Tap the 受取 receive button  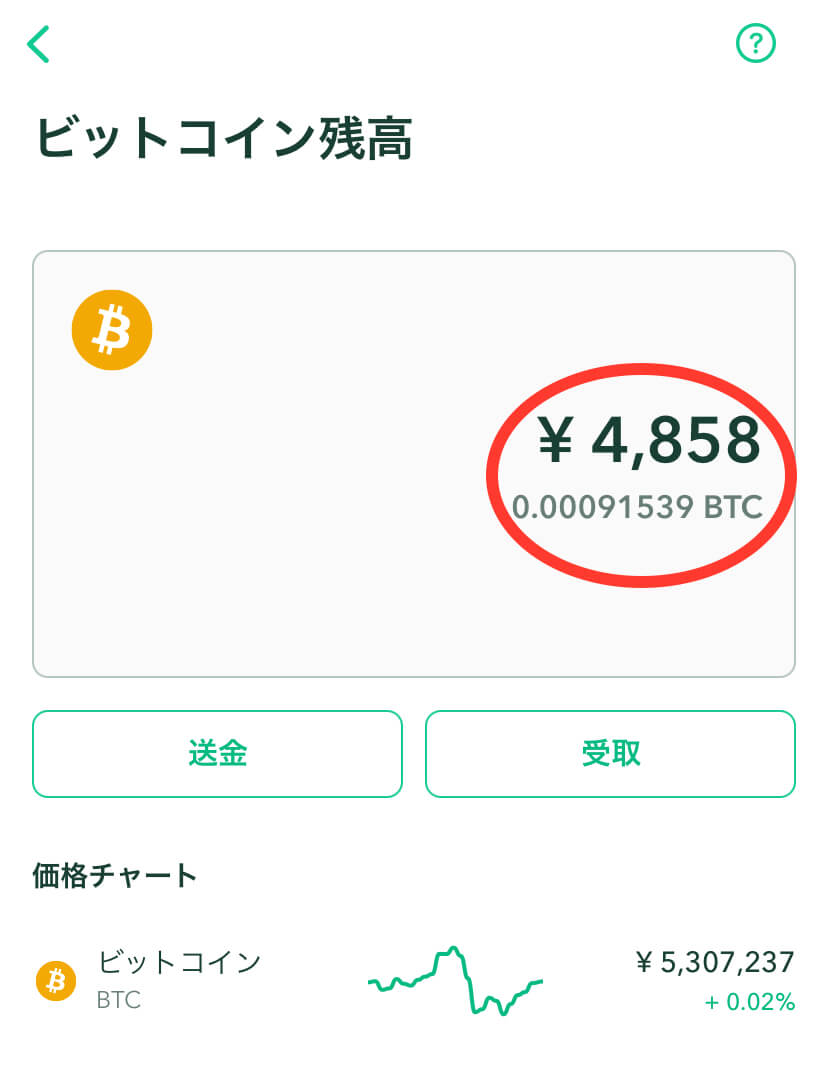coord(610,754)
